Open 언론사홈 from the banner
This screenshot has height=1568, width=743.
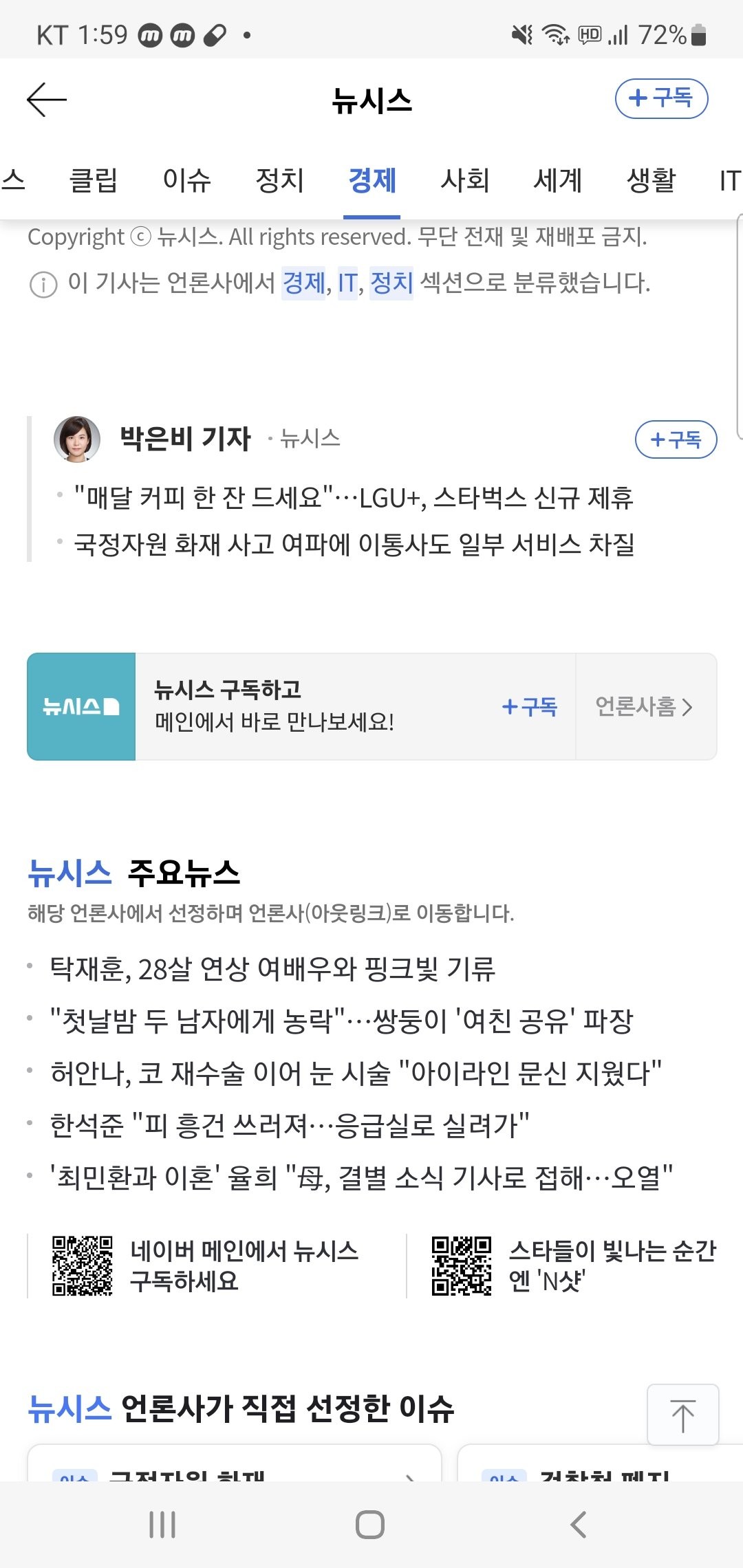click(x=645, y=707)
